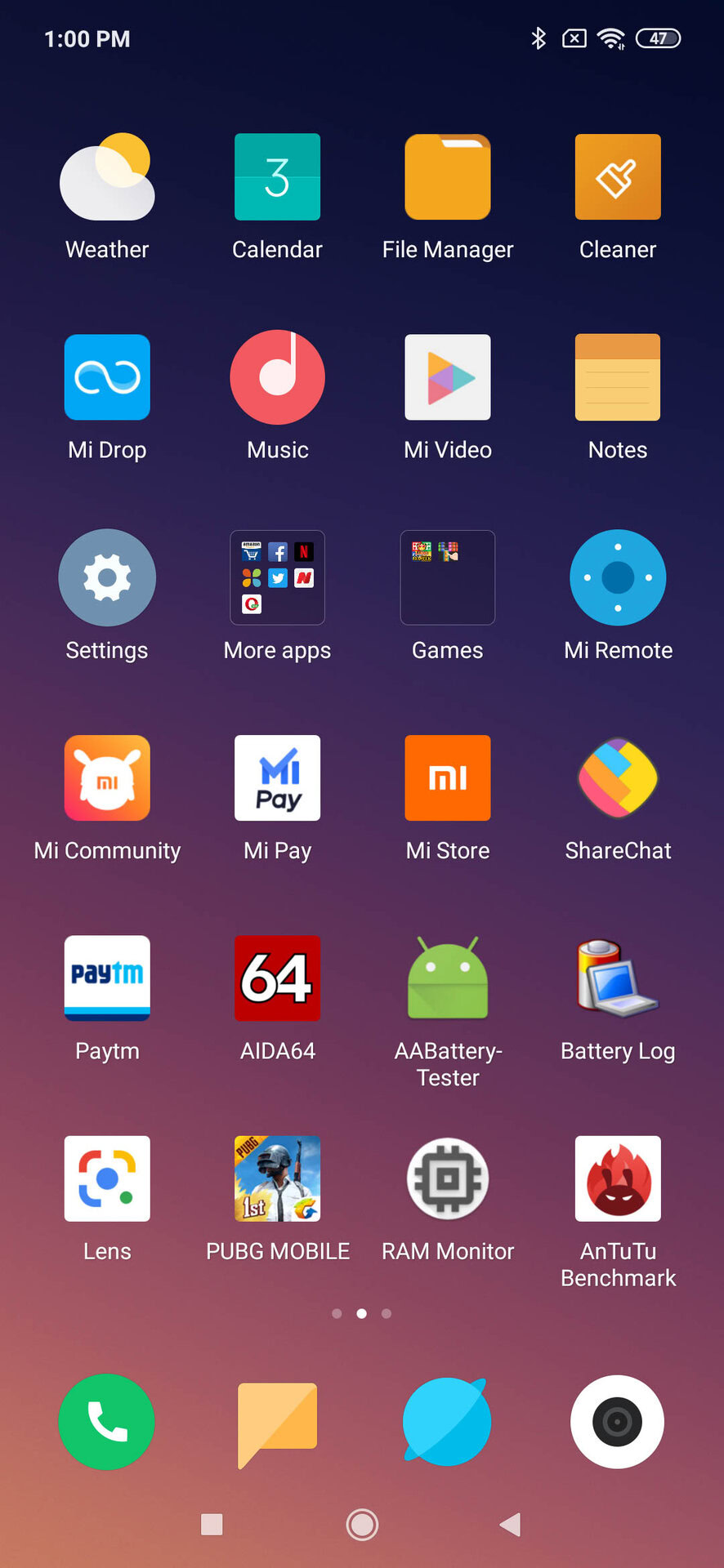Viewport: 724px width, 1568px height.
Task: Start the Cleaner app
Action: click(x=617, y=177)
